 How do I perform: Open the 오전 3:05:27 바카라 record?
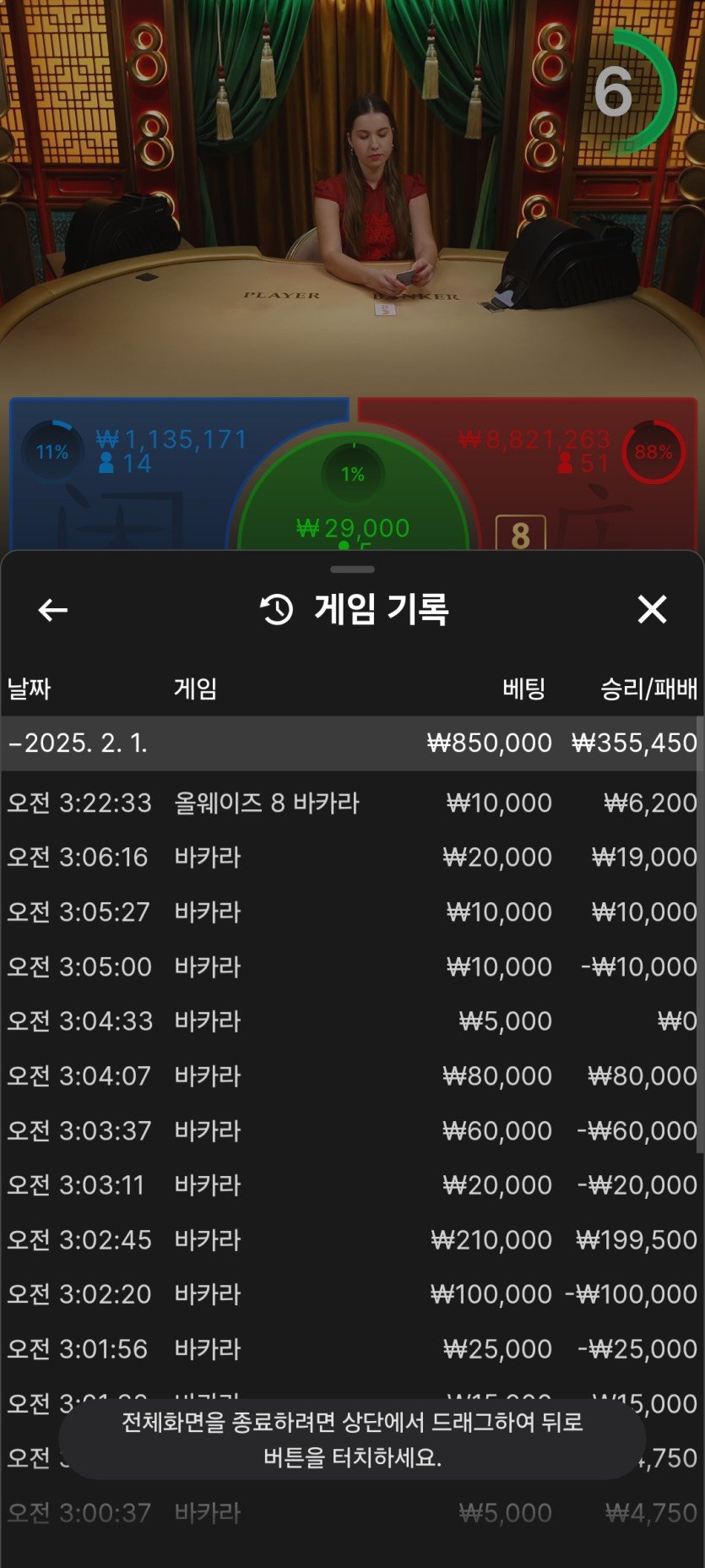click(352, 912)
